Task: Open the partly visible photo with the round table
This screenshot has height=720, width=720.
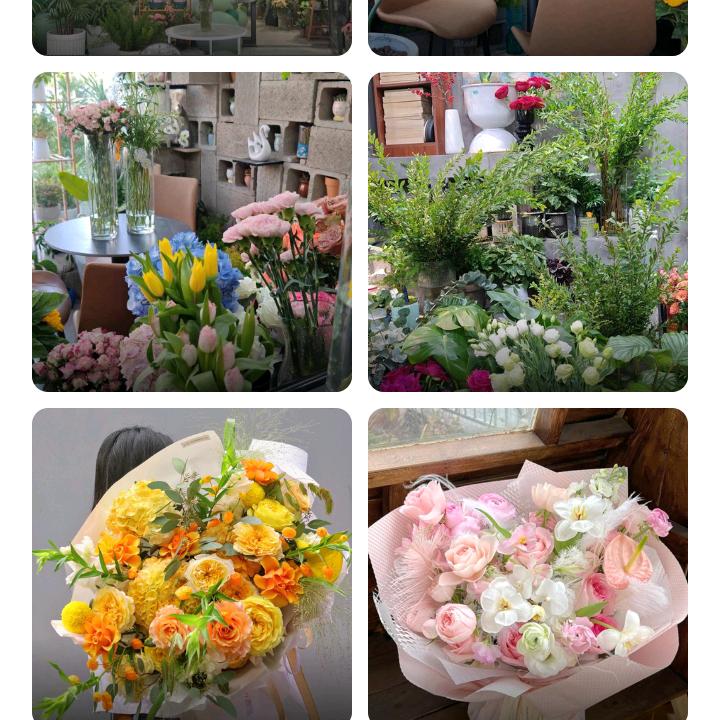Action: pos(192,27)
